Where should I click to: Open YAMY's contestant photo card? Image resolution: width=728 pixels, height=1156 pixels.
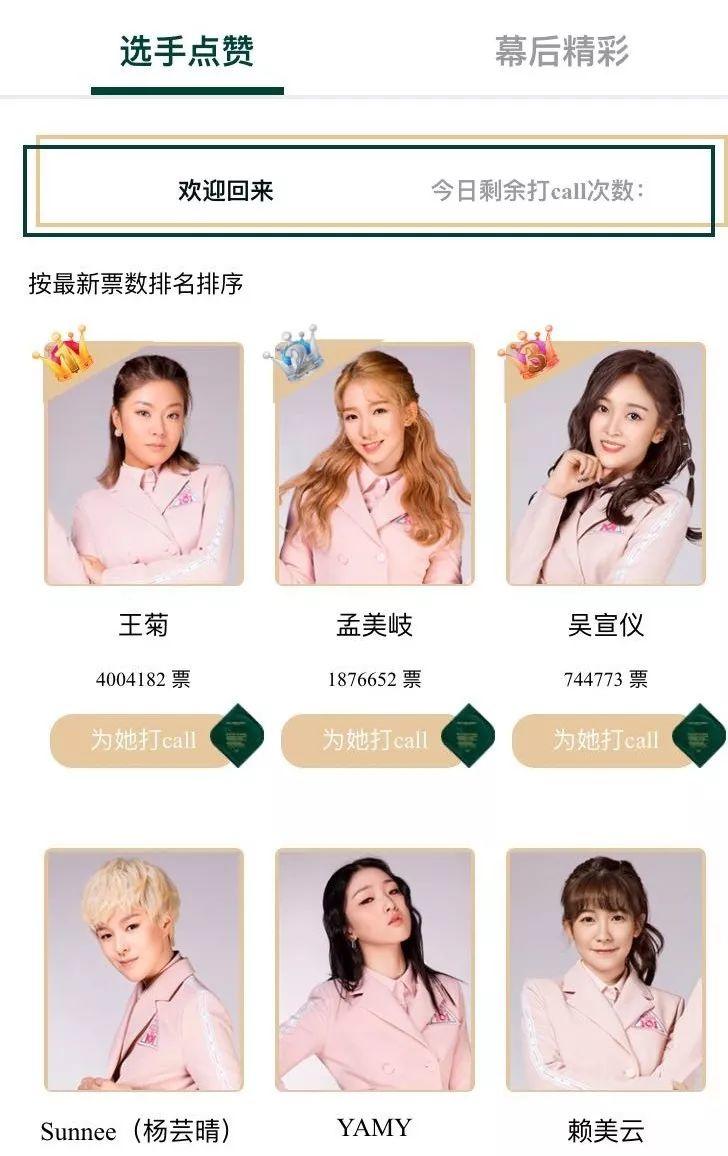point(375,970)
